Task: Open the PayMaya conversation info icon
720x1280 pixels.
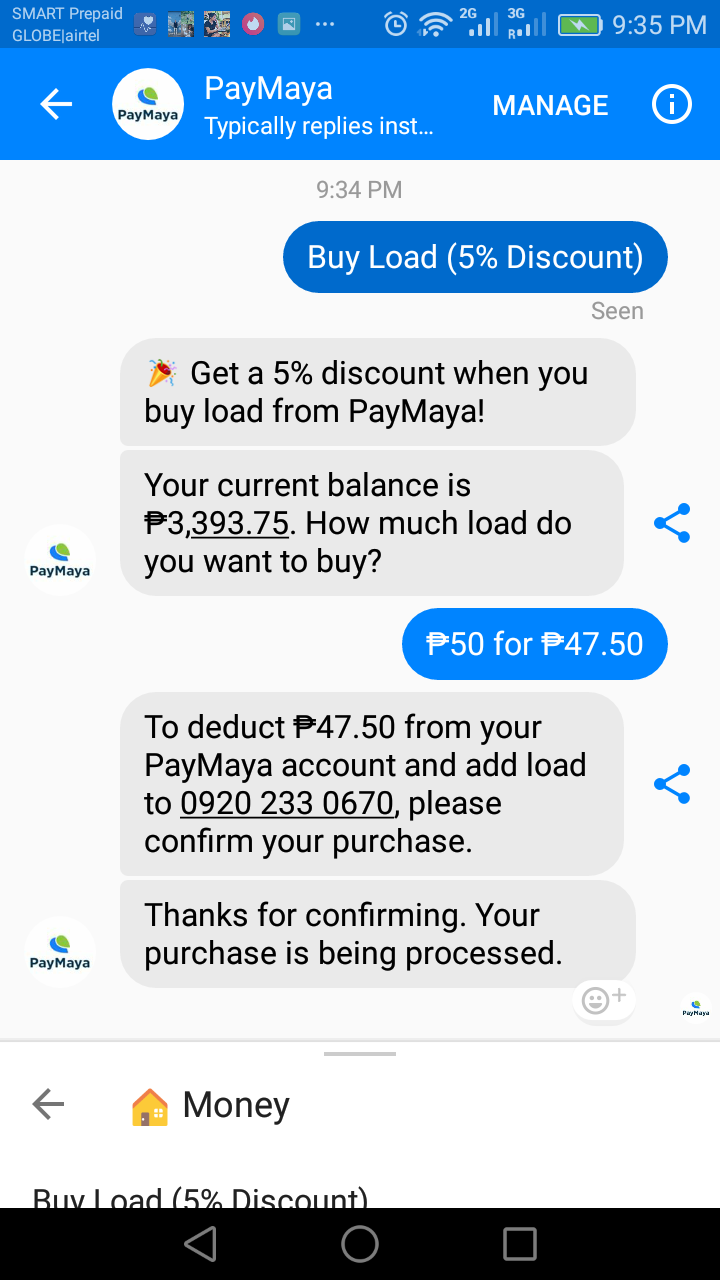Action: pyautogui.click(x=671, y=104)
